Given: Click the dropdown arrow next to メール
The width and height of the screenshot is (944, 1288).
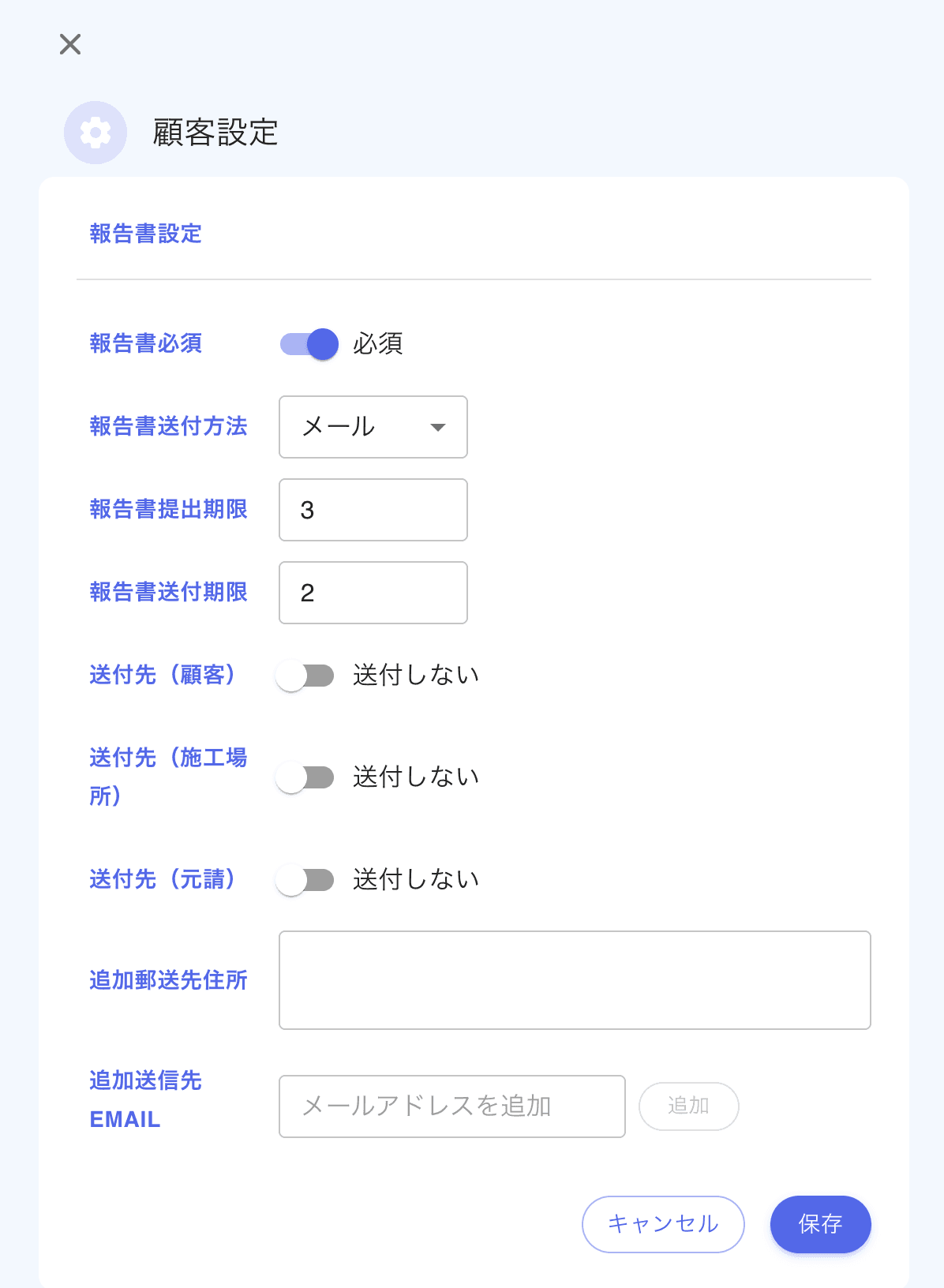Looking at the screenshot, I should point(440,427).
